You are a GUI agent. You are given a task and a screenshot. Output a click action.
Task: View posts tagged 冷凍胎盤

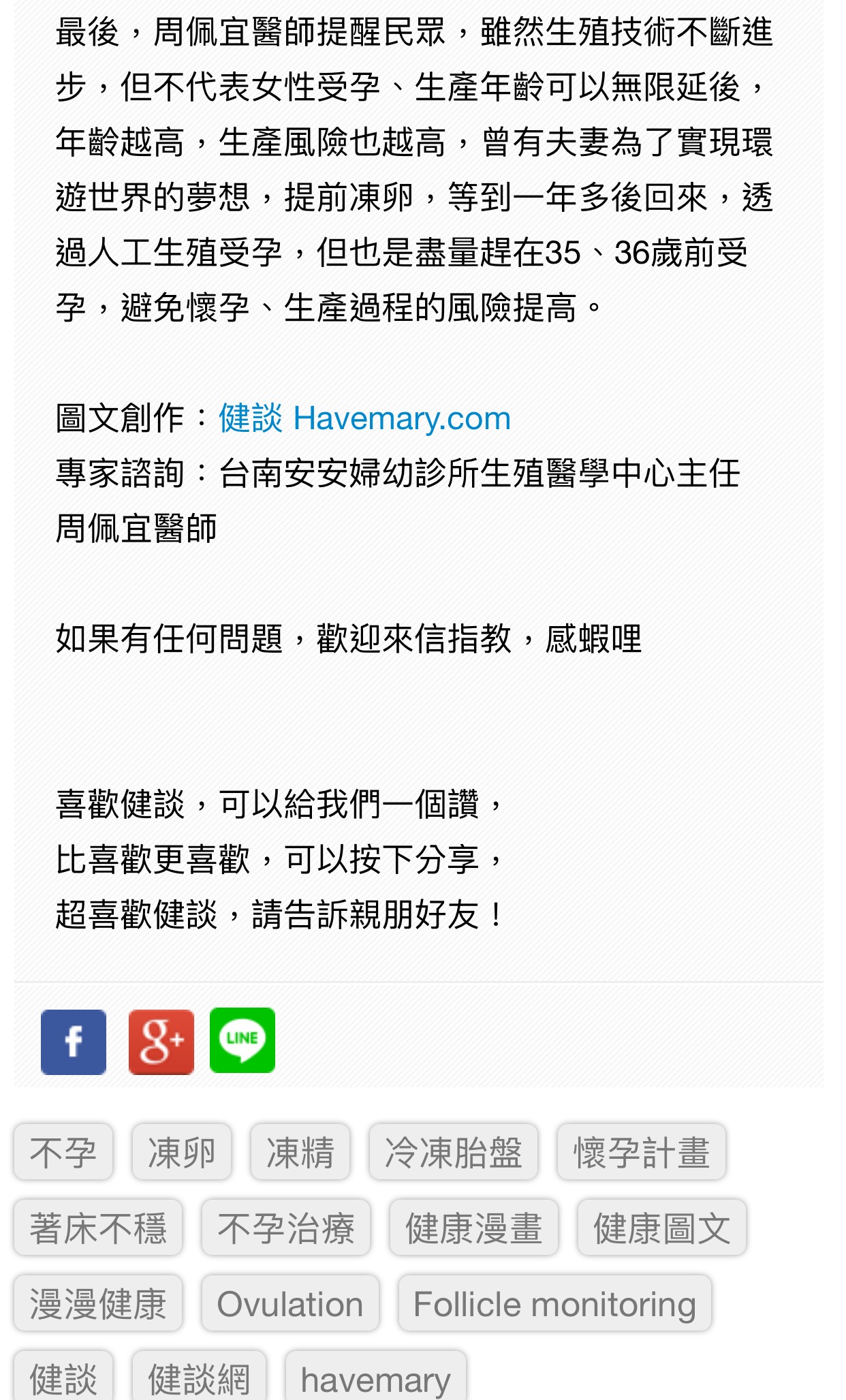click(x=454, y=1152)
